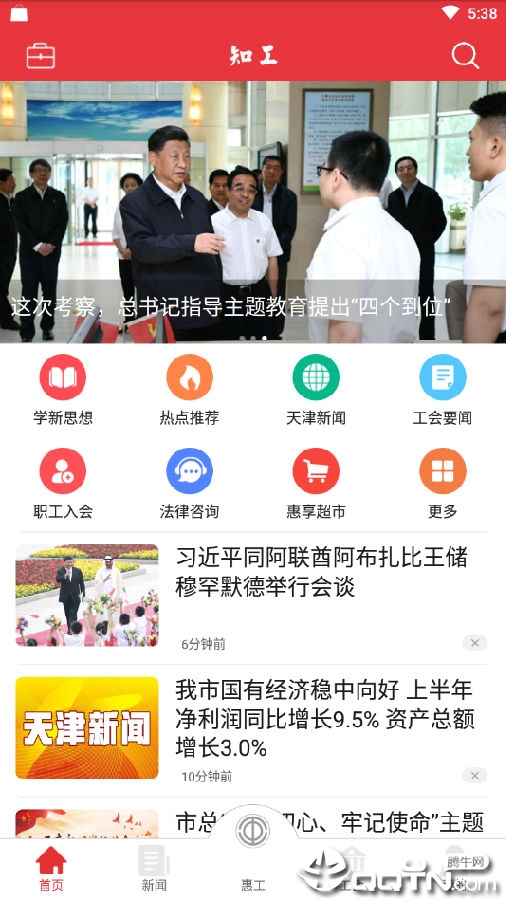Dismiss the 阿布扎比王储 article with X

coord(474,643)
